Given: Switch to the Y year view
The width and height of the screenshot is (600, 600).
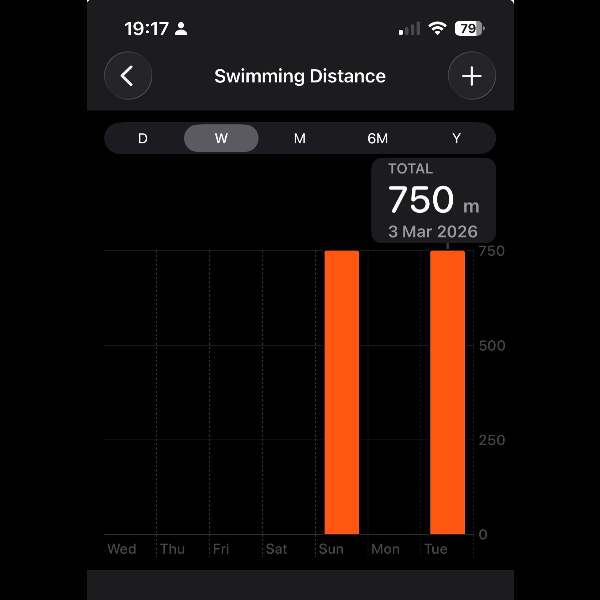Looking at the screenshot, I should click(x=456, y=138).
